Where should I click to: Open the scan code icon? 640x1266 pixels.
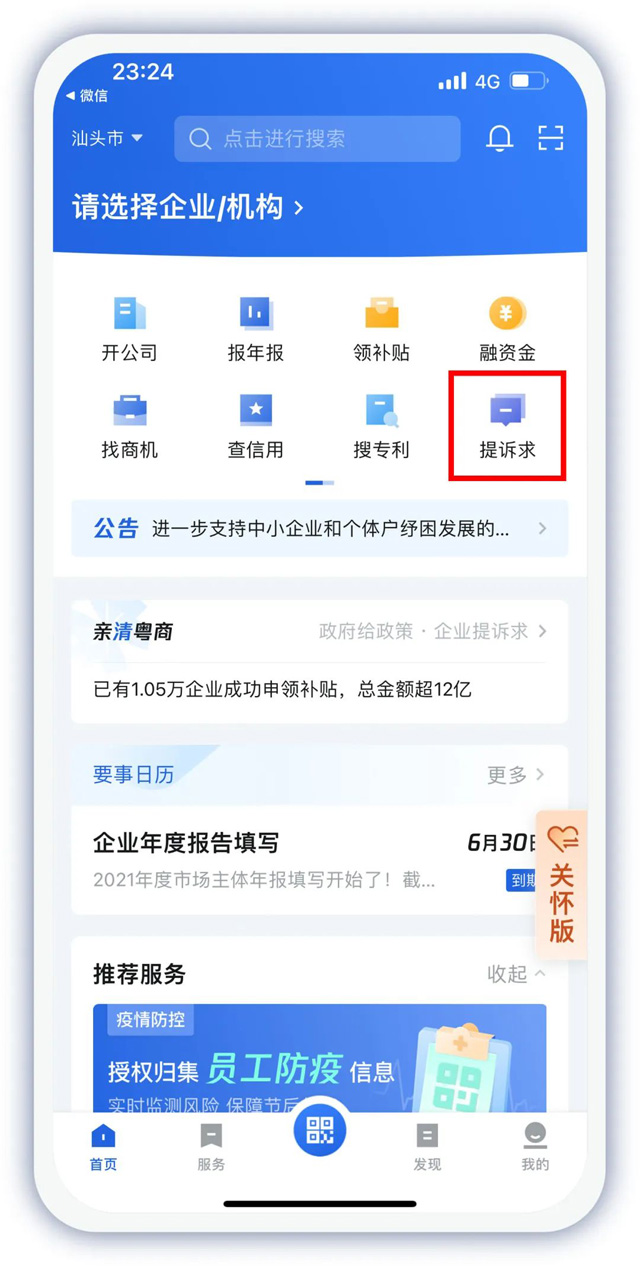point(551,138)
